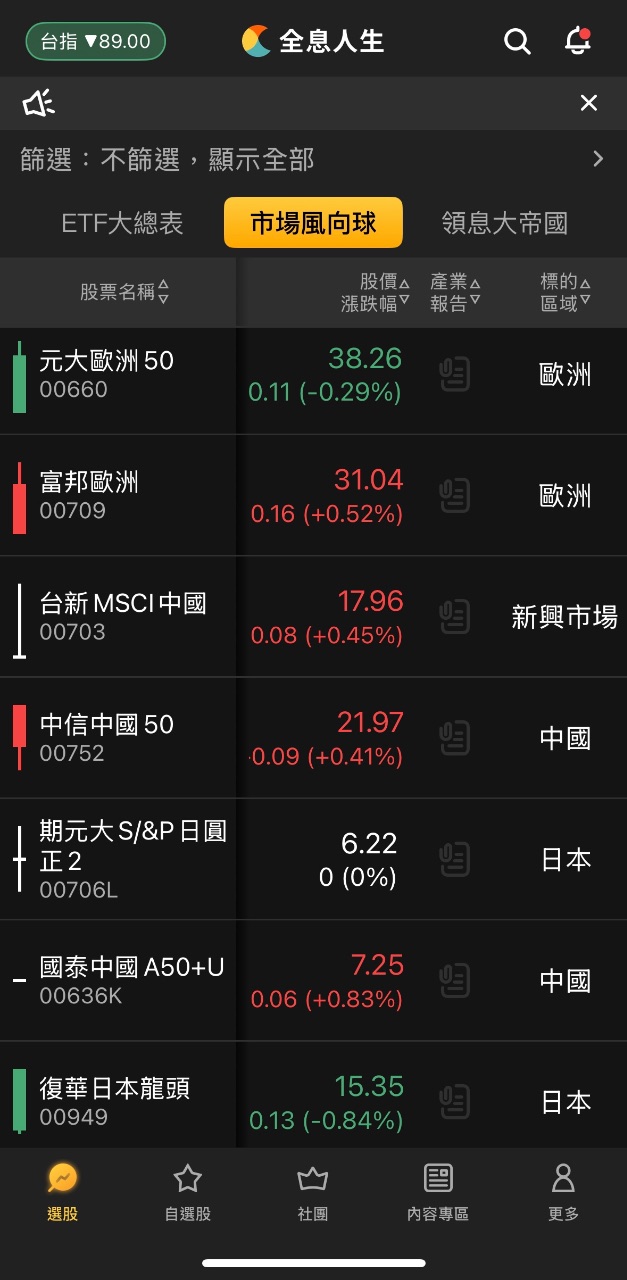
Task: View industry report for 國泰中國A50+U
Action: point(455,980)
